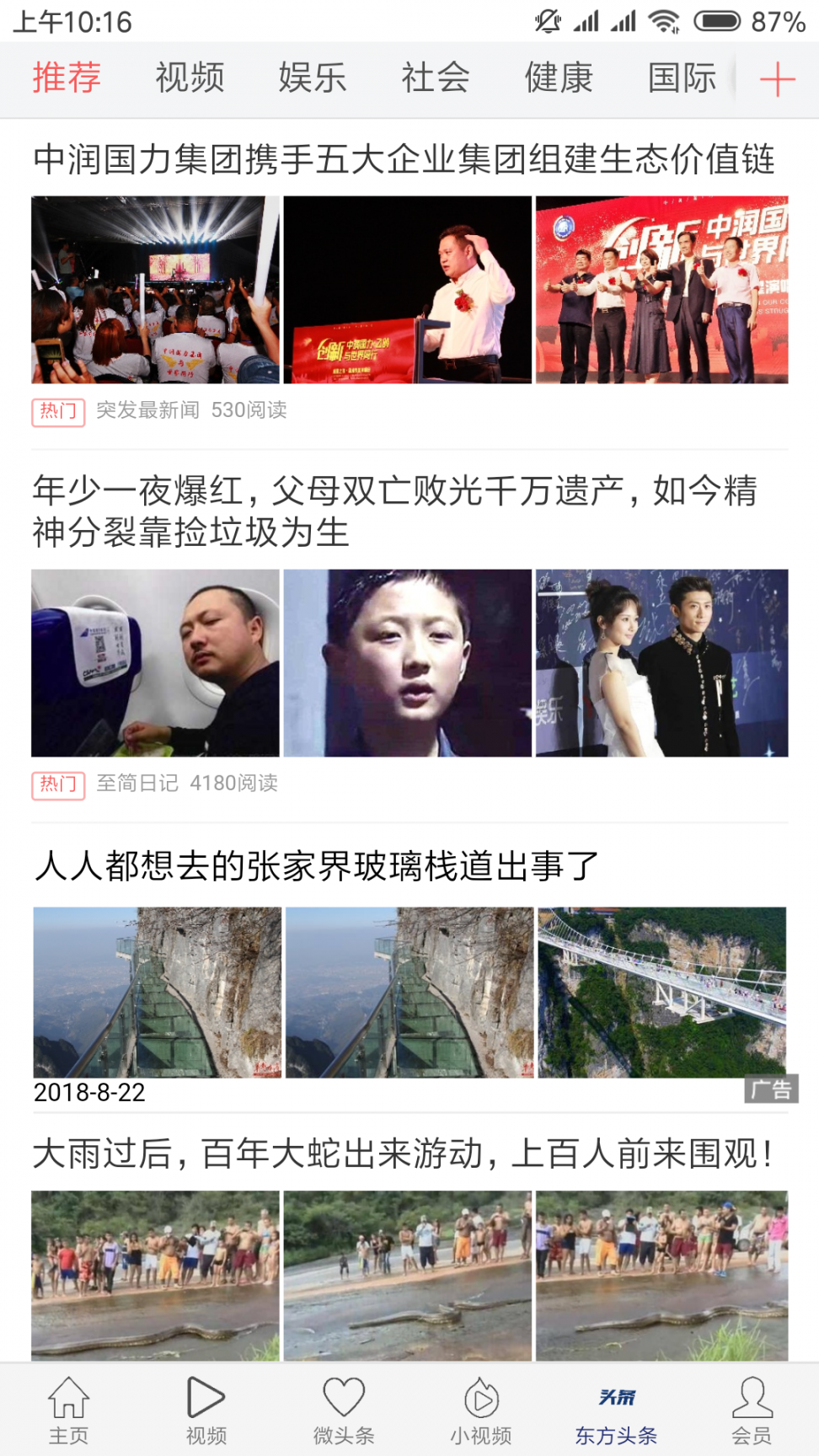The image size is (819, 1456).
Task: Switch to the 微头条 tab
Action: pyautogui.click(x=344, y=1410)
